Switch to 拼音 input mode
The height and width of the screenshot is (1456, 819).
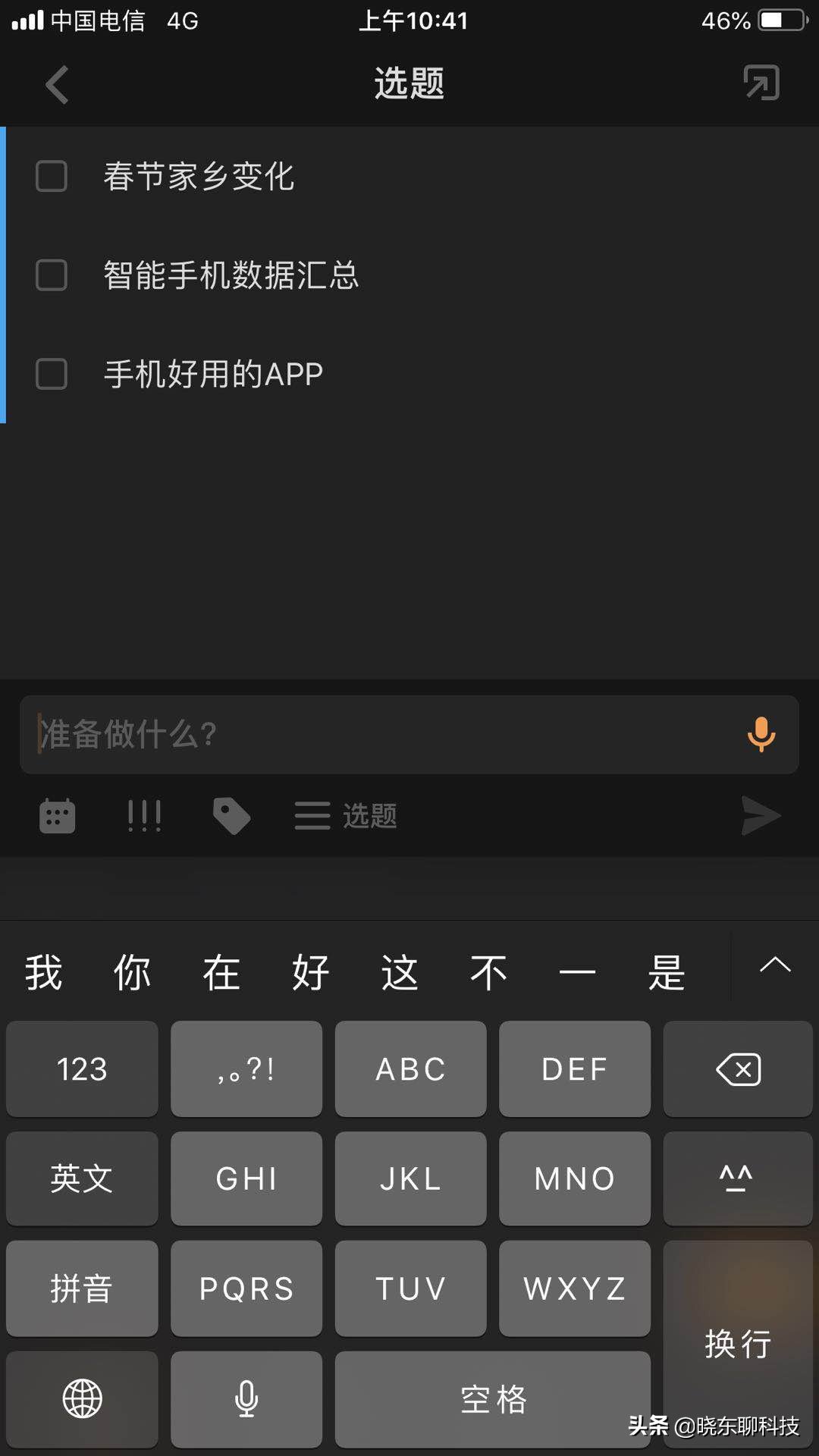(81, 1288)
